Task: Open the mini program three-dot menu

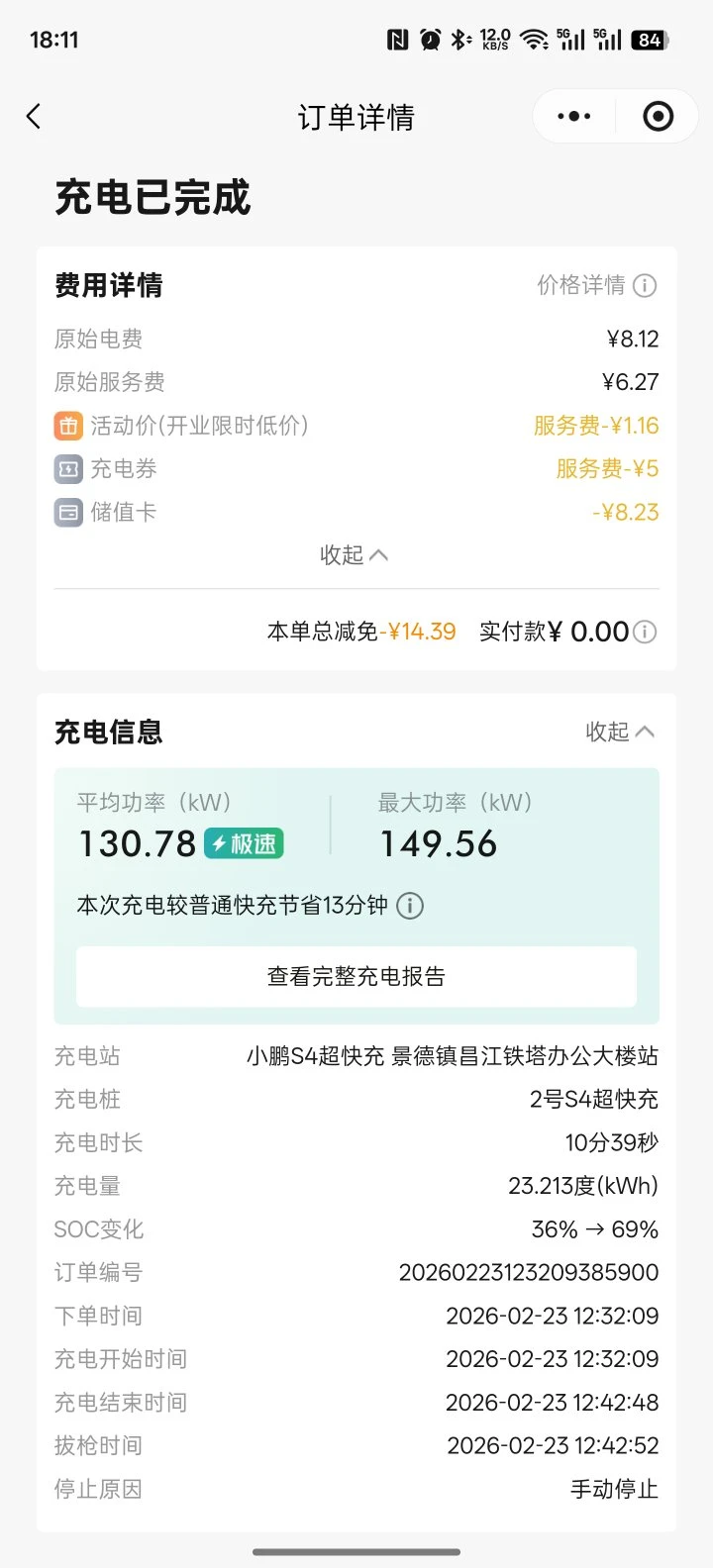Action: [574, 117]
